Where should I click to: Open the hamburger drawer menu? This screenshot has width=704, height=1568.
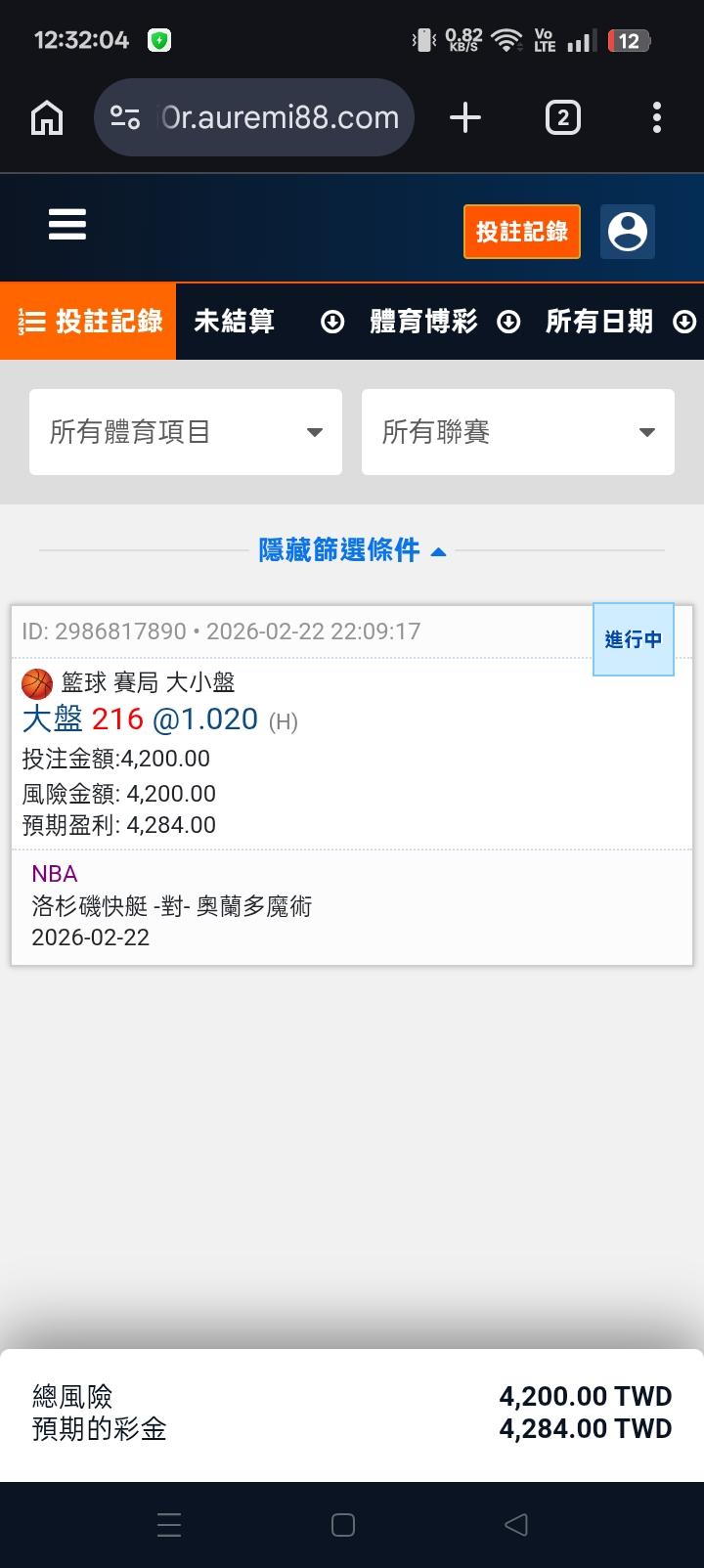click(x=67, y=225)
